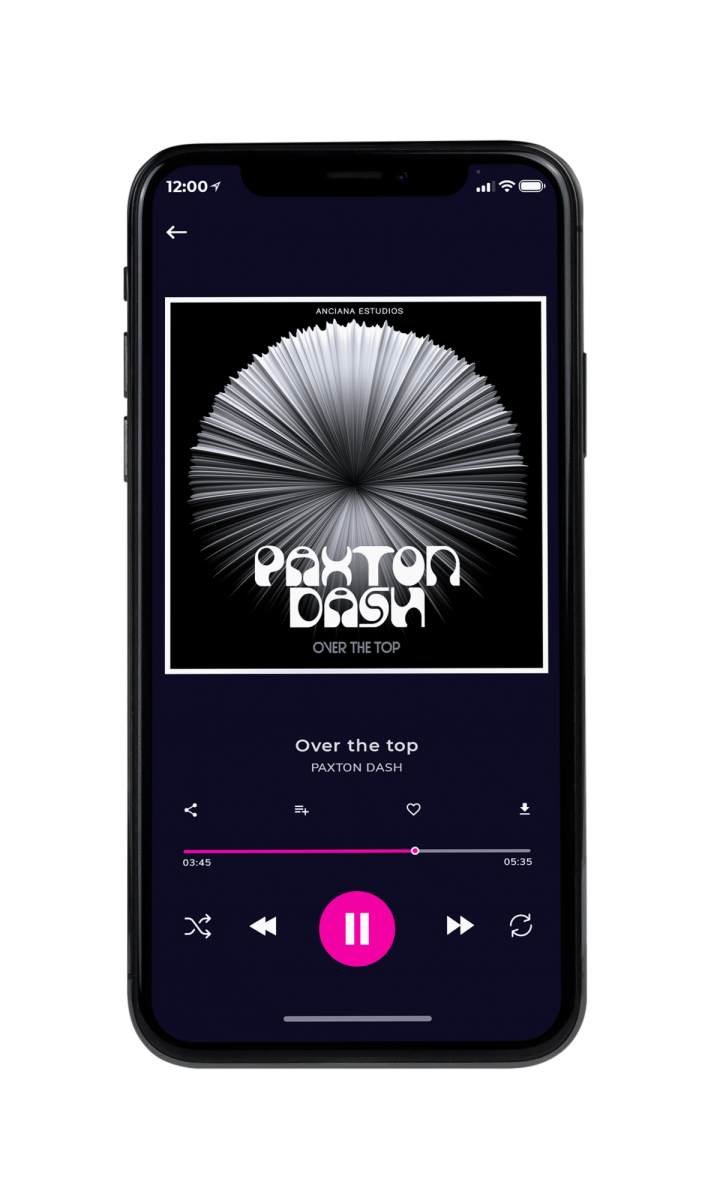Open the Paxton Dash album artwork

coord(356,485)
